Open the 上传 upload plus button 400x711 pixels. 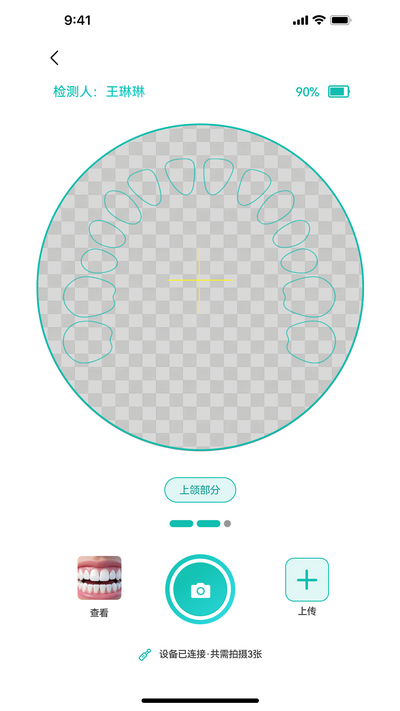point(307,580)
